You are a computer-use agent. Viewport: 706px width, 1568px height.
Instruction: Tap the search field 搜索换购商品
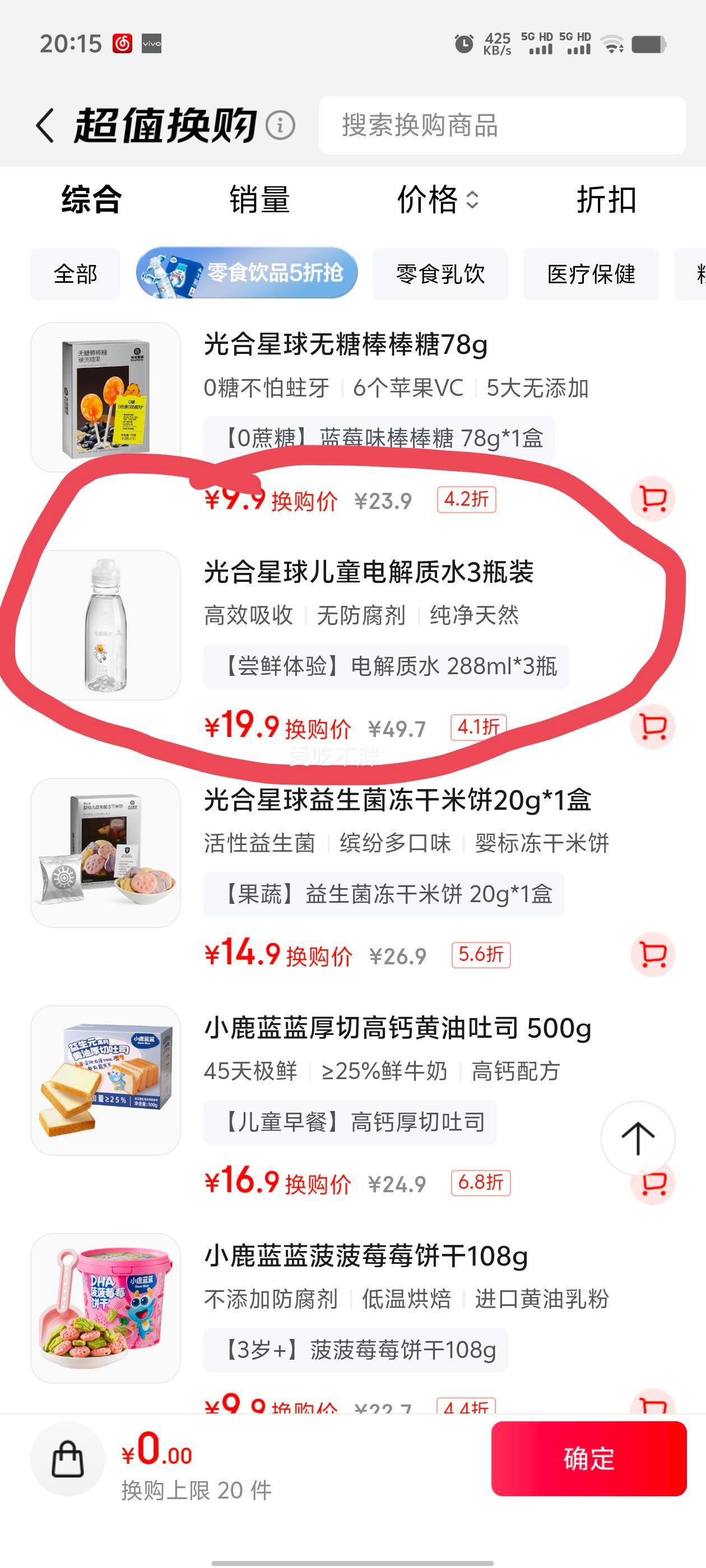point(499,126)
